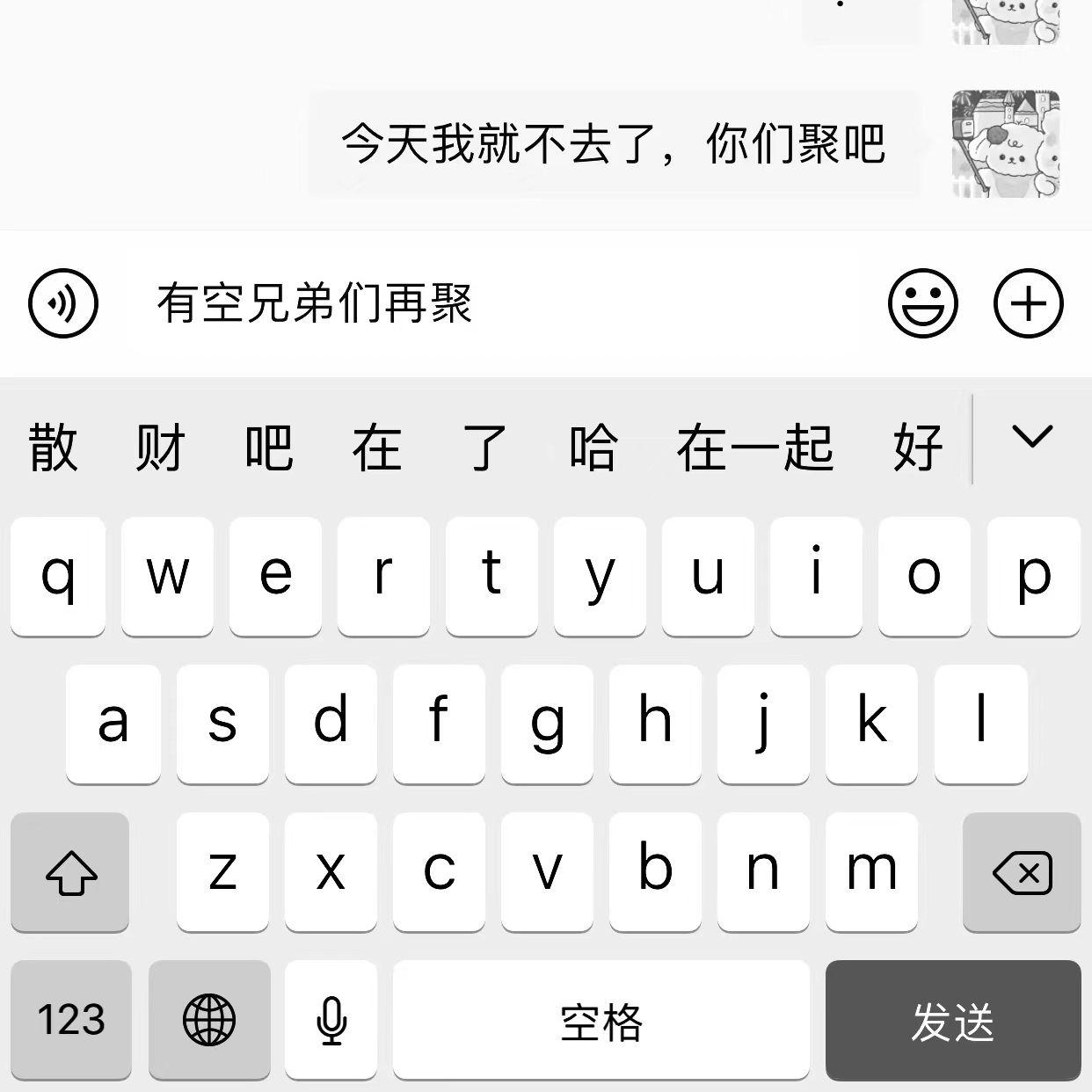Open the plus attachment menu
Screen dimensions: 1092x1092
click(x=1028, y=303)
